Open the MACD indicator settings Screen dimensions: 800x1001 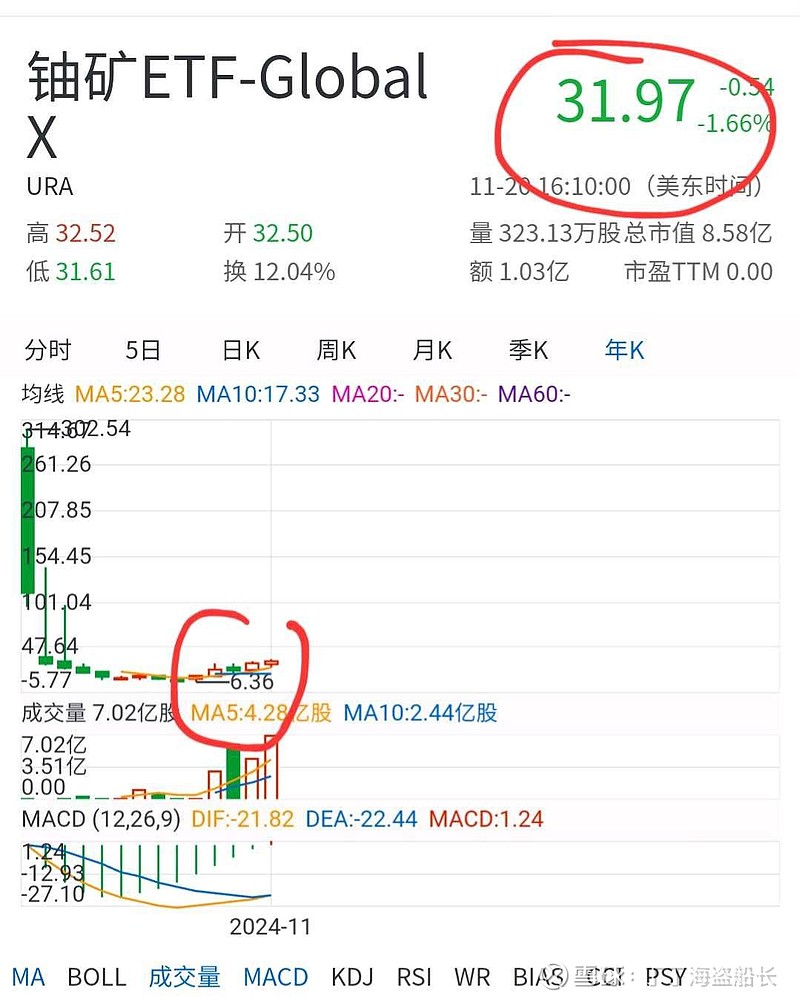pyautogui.click(x=275, y=978)
